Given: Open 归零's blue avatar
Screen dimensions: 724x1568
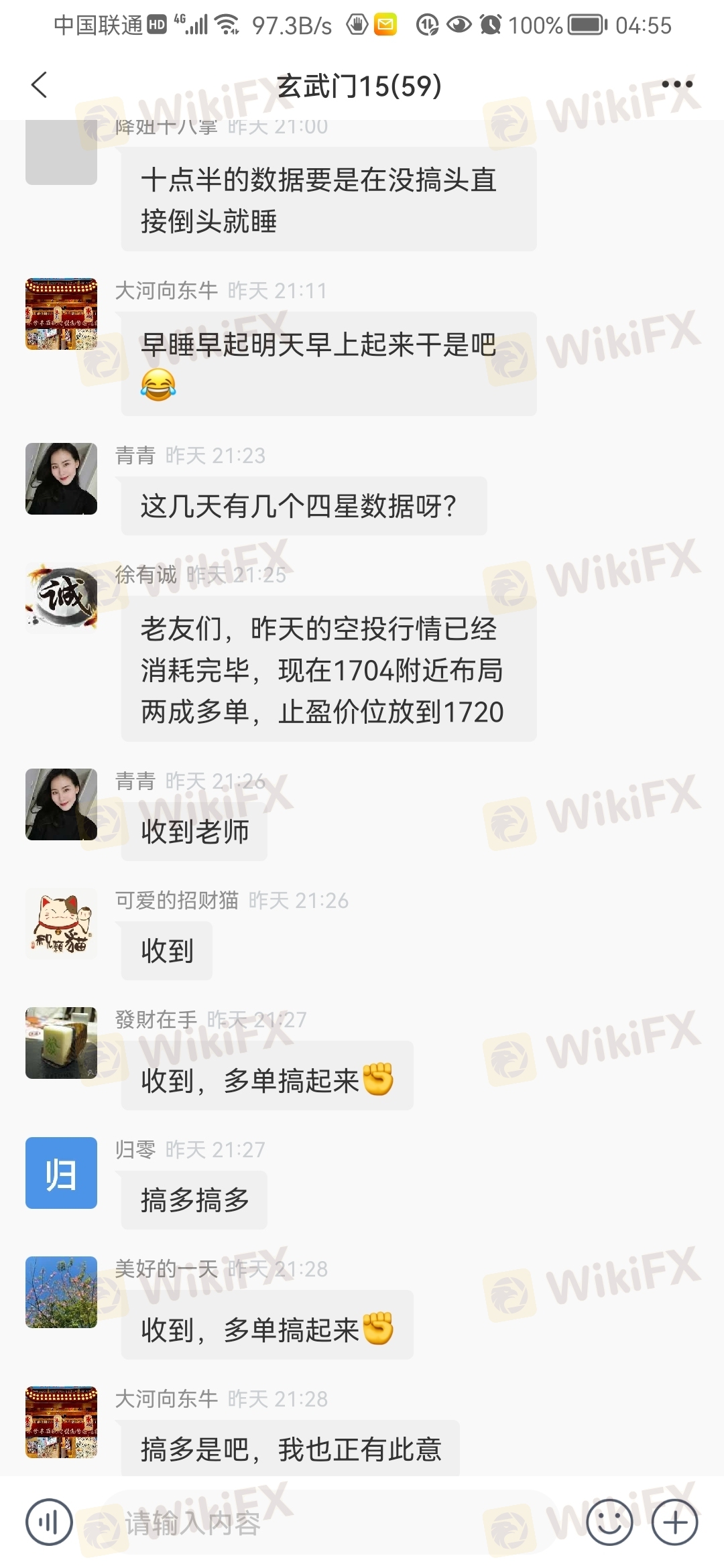Looking at the screenshot, I should [61, 1173].
